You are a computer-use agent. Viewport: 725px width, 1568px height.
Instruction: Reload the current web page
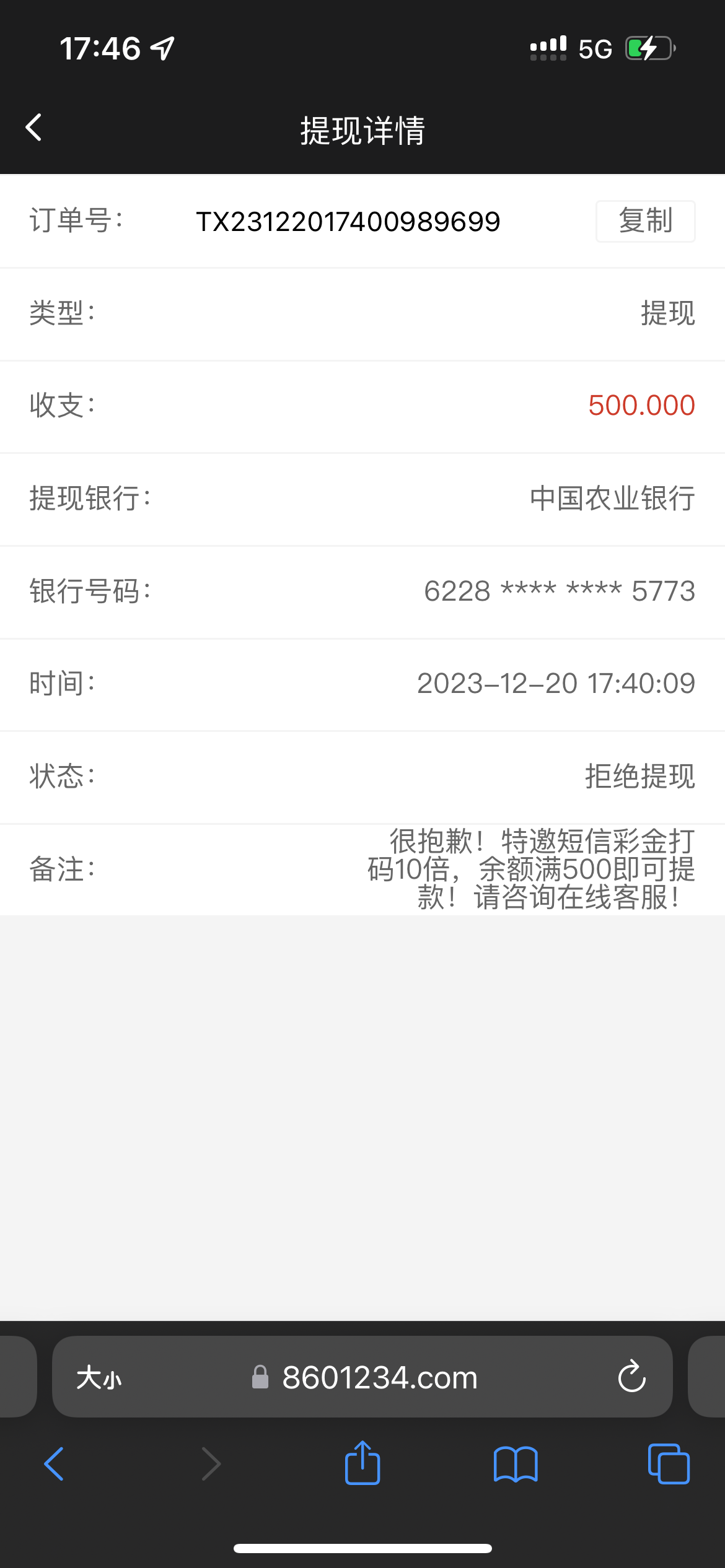(x=631, y=1378)
